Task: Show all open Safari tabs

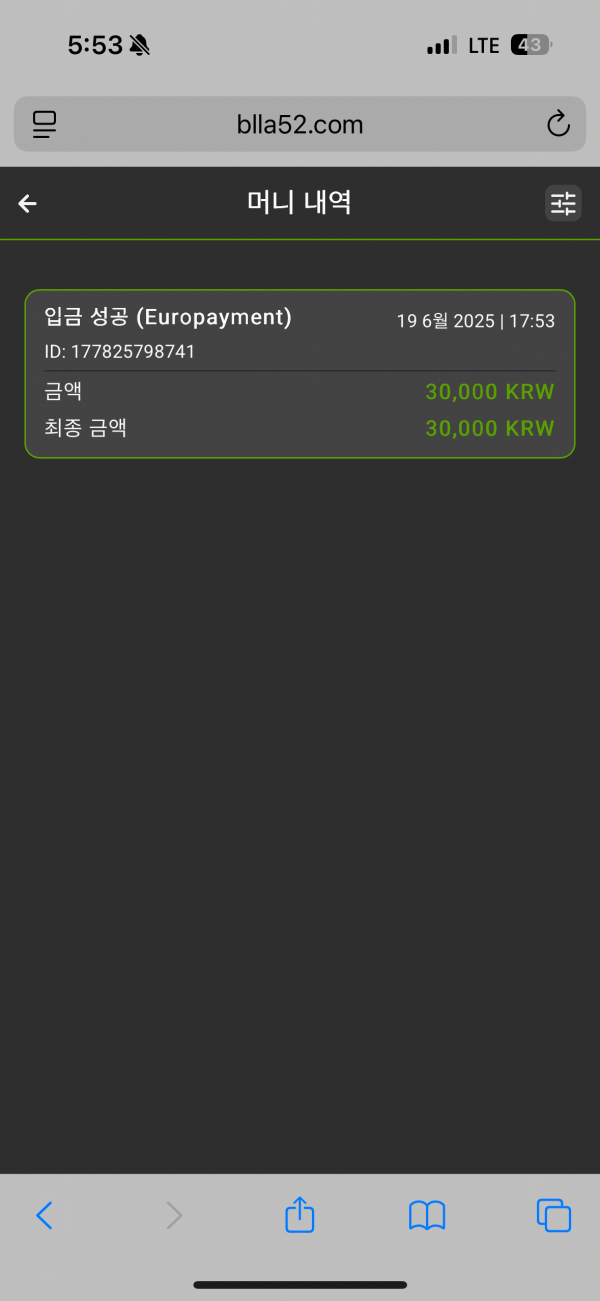Action: (554, 1215)
